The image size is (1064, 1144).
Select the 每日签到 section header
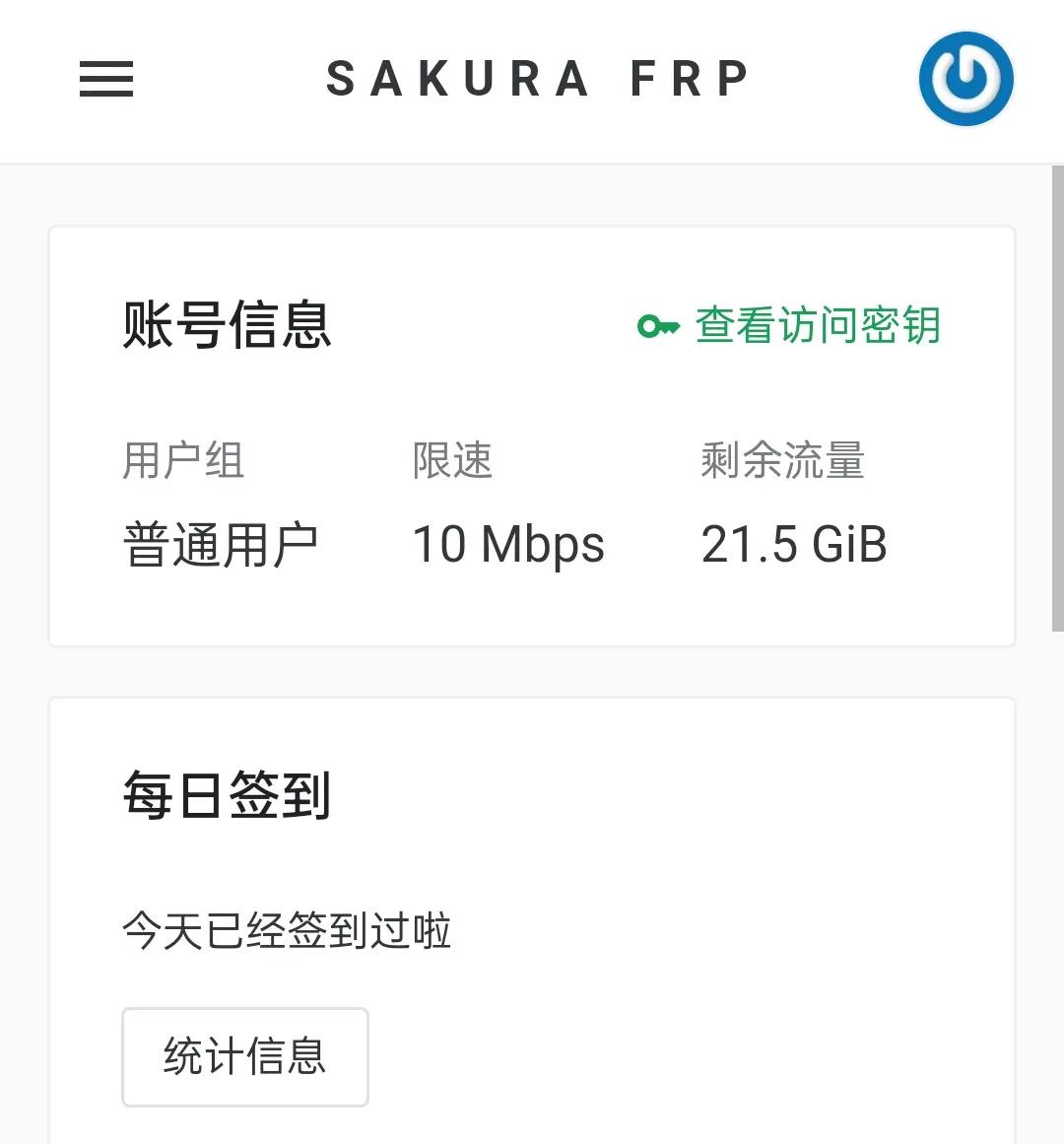[227, 796]
